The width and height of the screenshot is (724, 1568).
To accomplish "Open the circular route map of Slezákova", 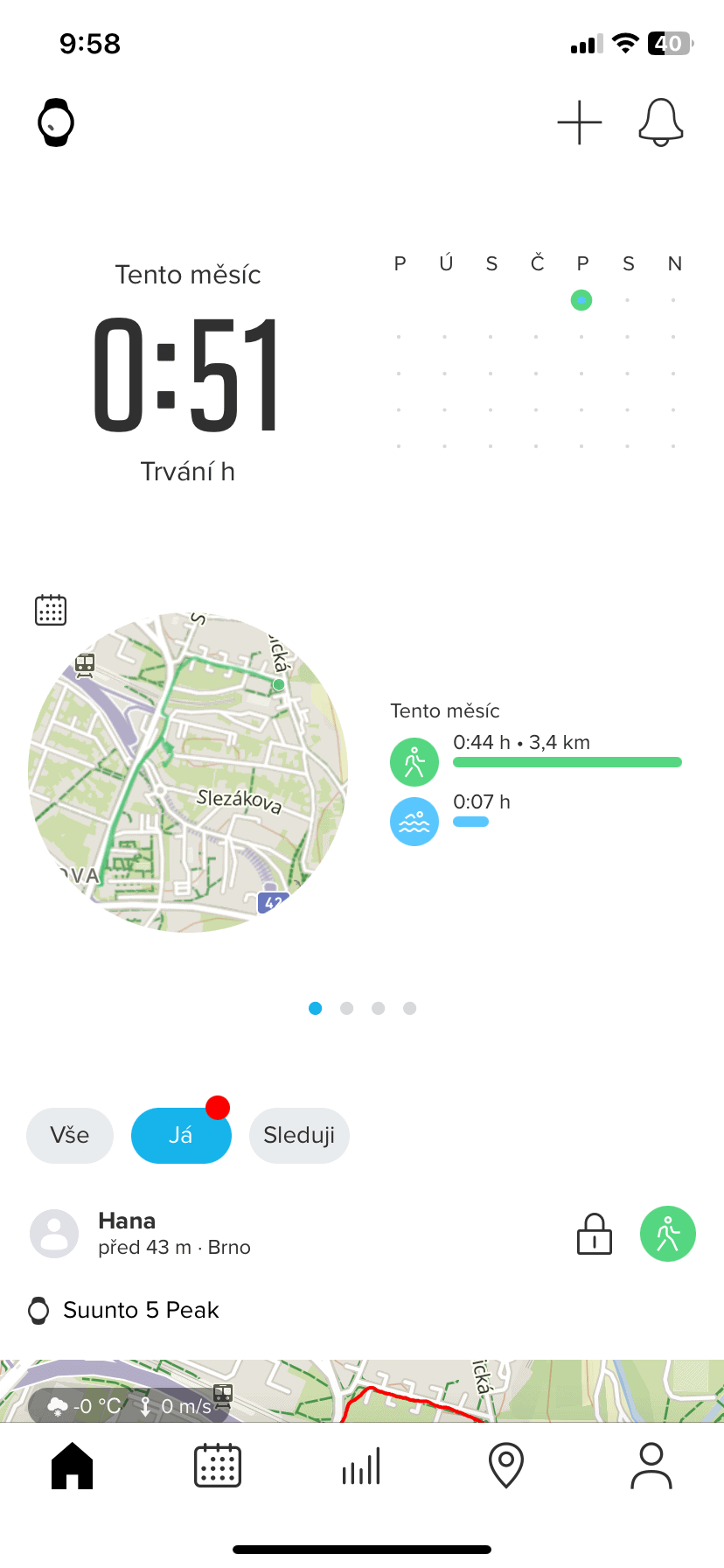I will click(x=188, y=773).
